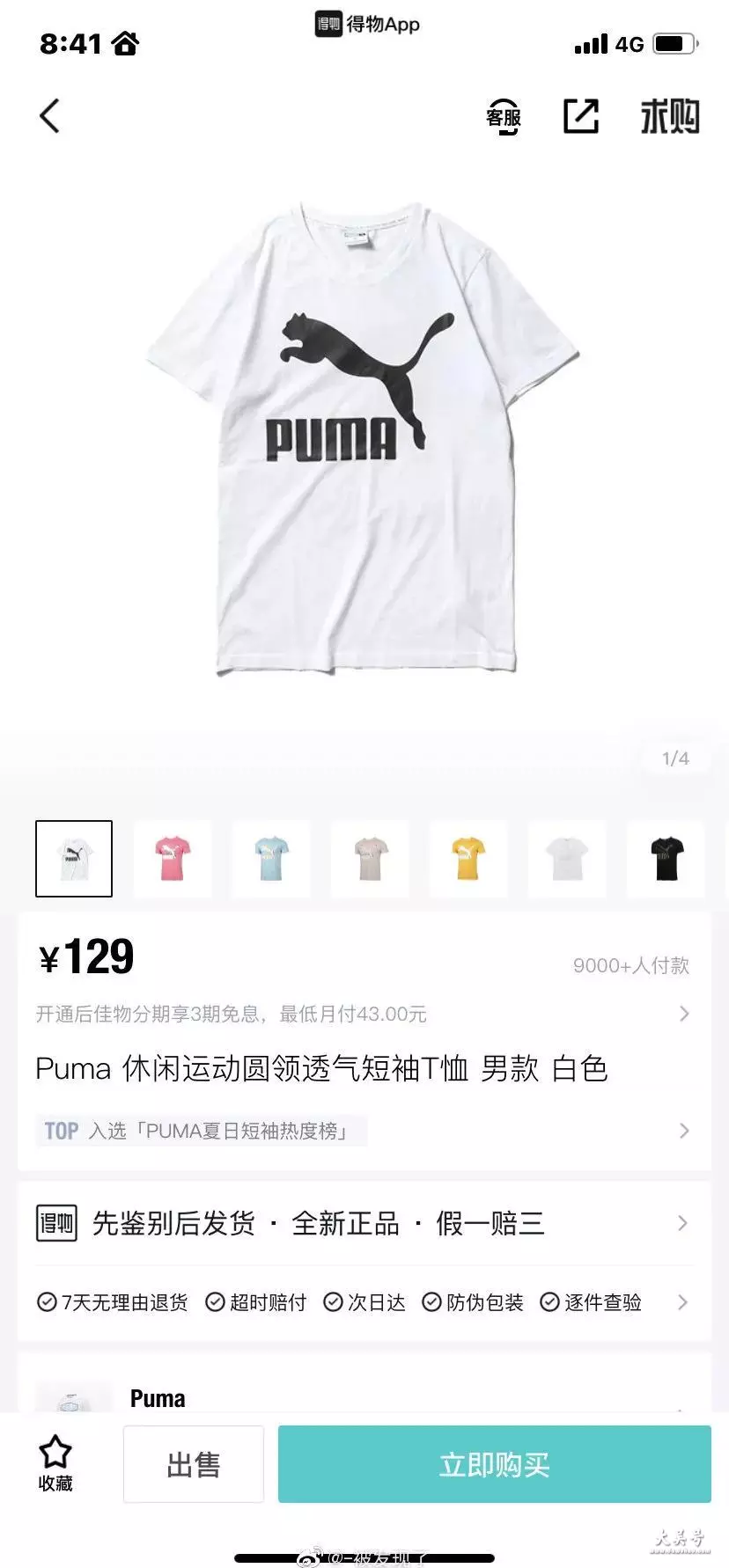Image resolution: width=729 pixels, height=1568 pixels.
Task: Open customer service (客服)
Action: (x=504, y=116)
